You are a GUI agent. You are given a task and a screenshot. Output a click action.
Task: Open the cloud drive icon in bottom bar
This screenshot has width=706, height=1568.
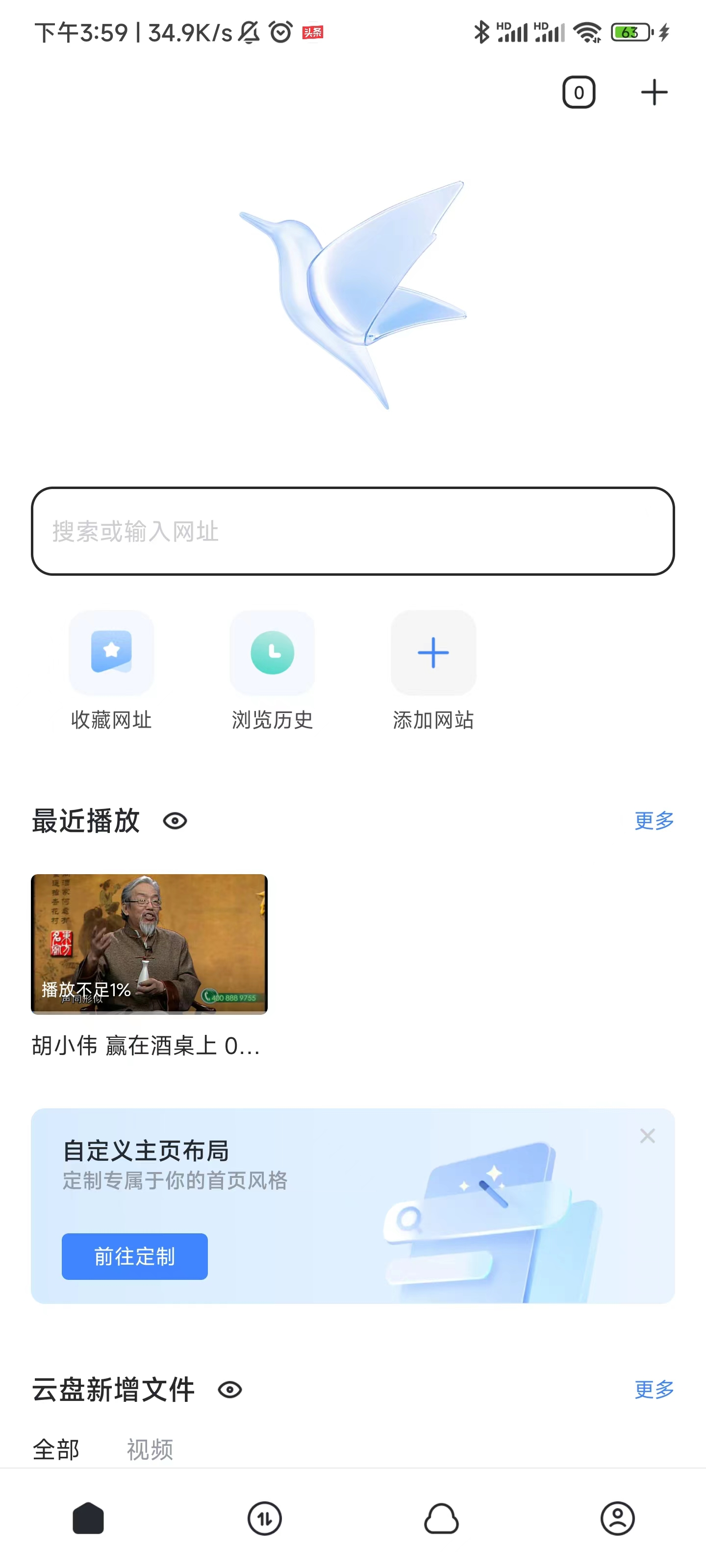441,1518
